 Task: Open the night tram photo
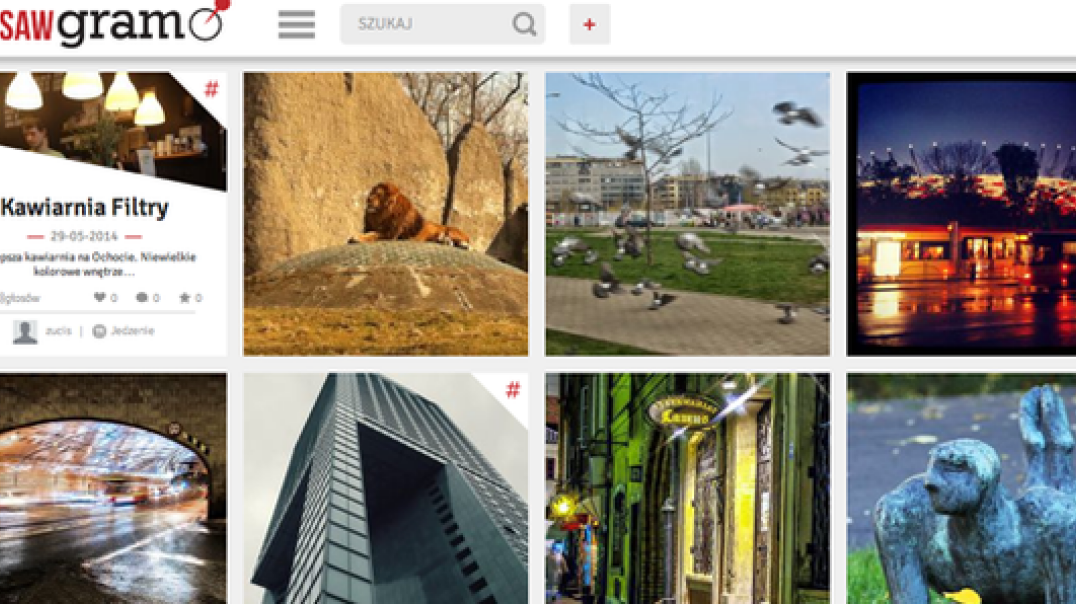[x=961, y=213]
